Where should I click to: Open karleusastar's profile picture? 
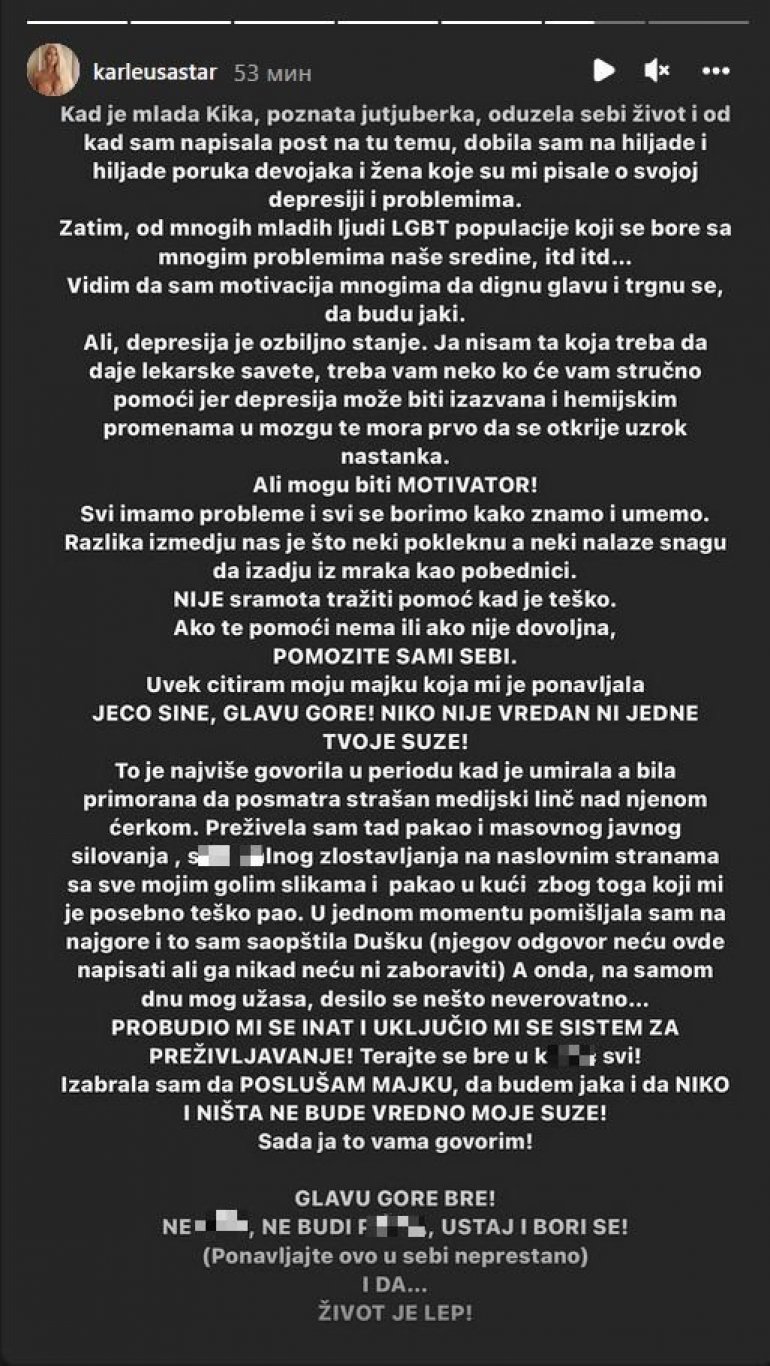[x=54, y=70]
